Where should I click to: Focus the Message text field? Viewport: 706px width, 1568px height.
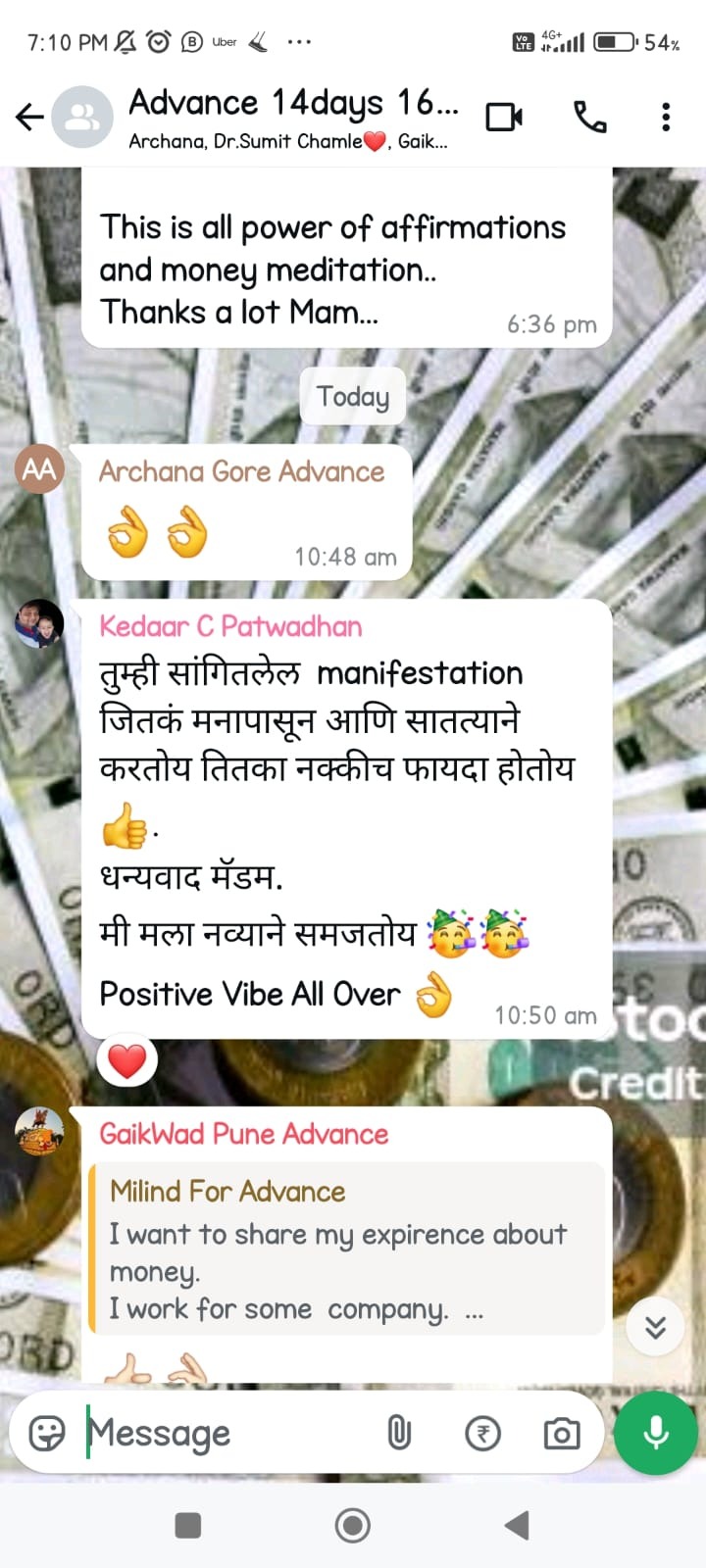226,1433
